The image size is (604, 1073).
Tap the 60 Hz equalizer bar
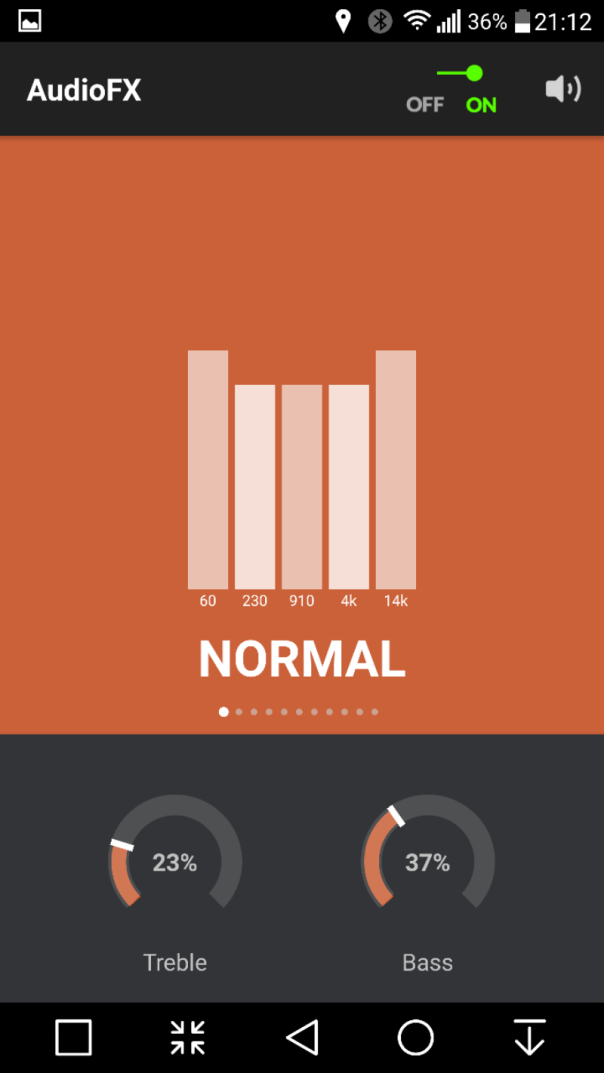pos(208,469)
